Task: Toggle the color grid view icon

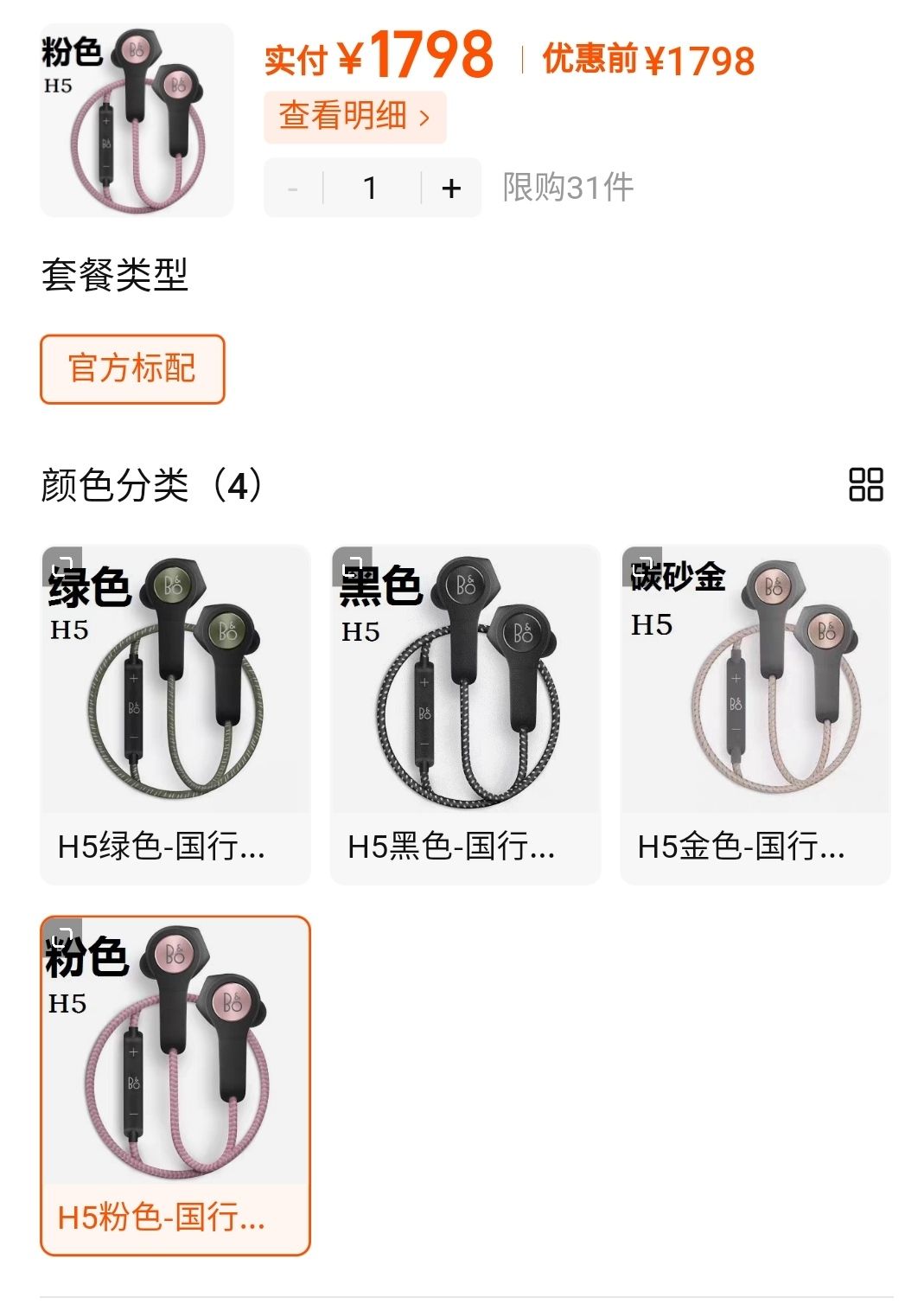Action: point(865,485)
